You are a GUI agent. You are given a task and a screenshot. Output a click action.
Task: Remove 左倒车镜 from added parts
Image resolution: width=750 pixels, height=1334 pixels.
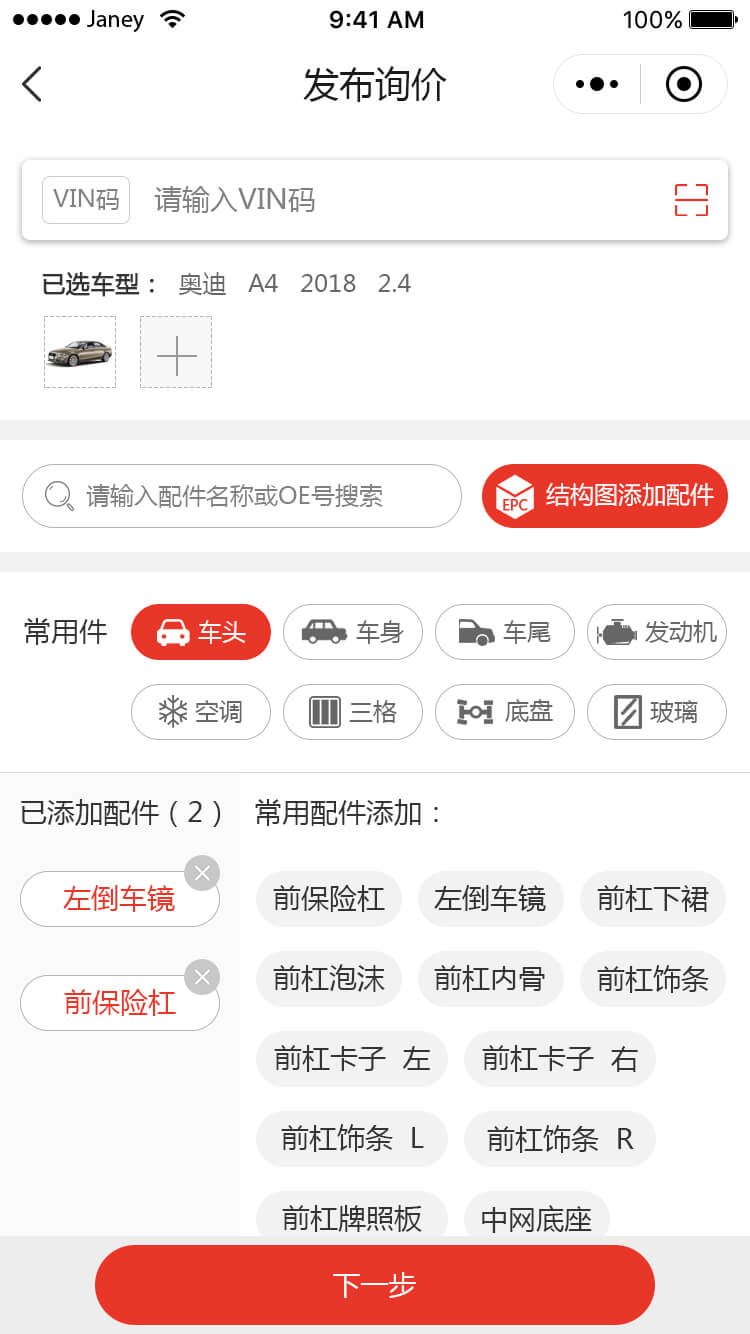[x=202, y=873]
